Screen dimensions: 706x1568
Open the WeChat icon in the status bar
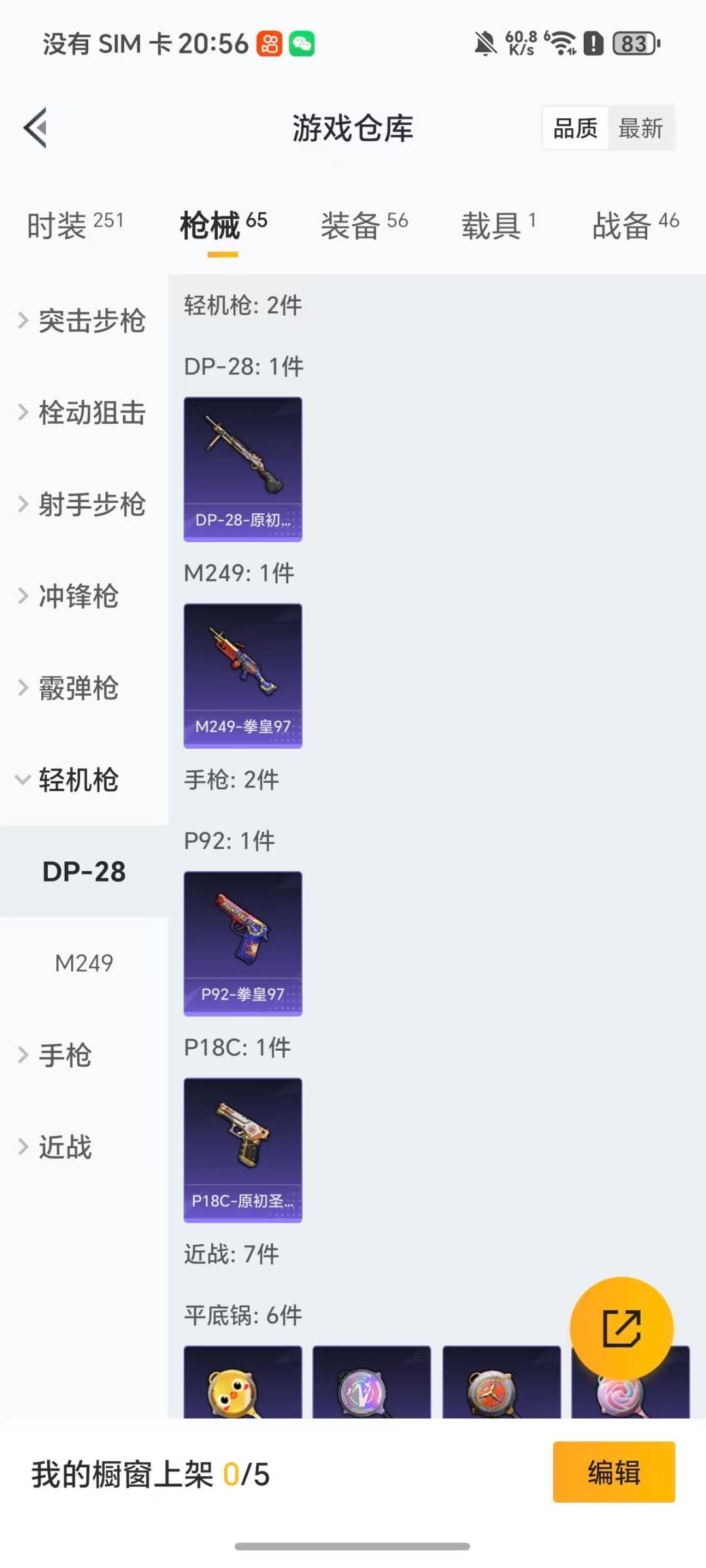coord(303,43)
